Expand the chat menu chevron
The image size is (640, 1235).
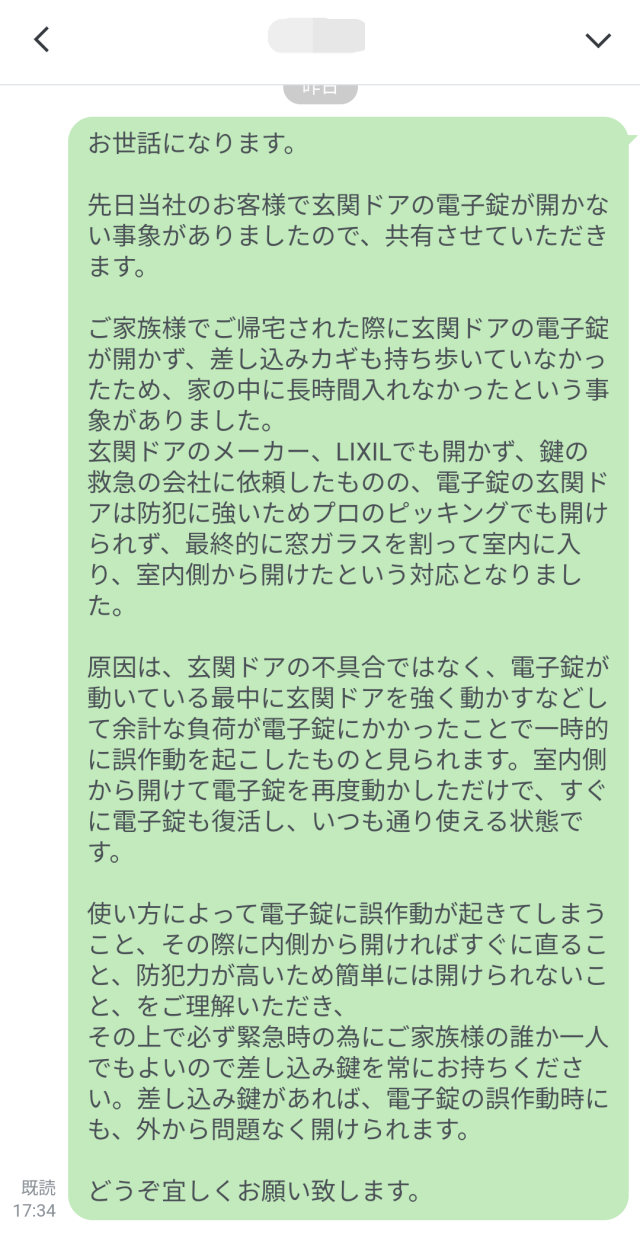tap(598, 40)
